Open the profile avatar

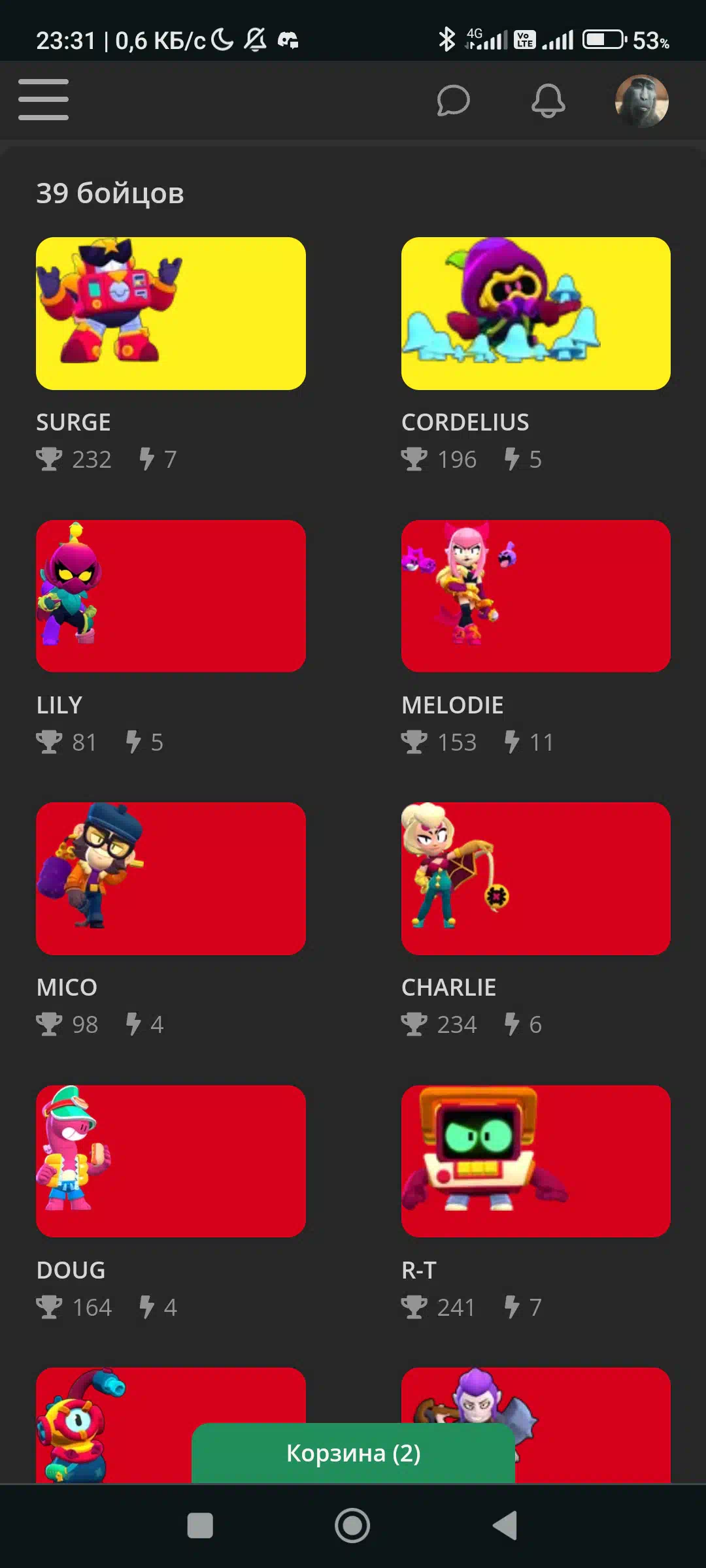pyautogui.click(x=641, y=101)
